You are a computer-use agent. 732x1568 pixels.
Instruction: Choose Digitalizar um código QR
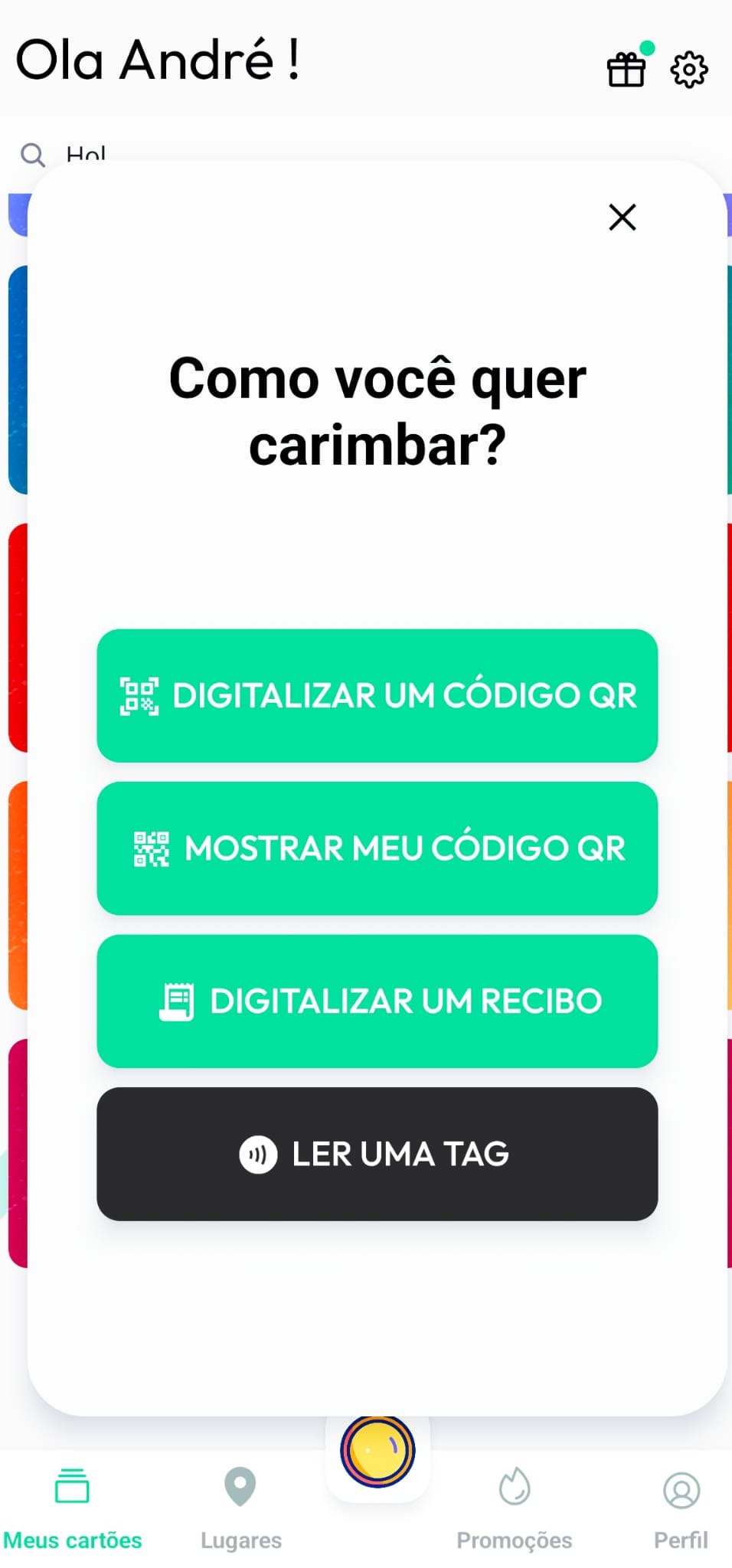[x=377, y=695]
